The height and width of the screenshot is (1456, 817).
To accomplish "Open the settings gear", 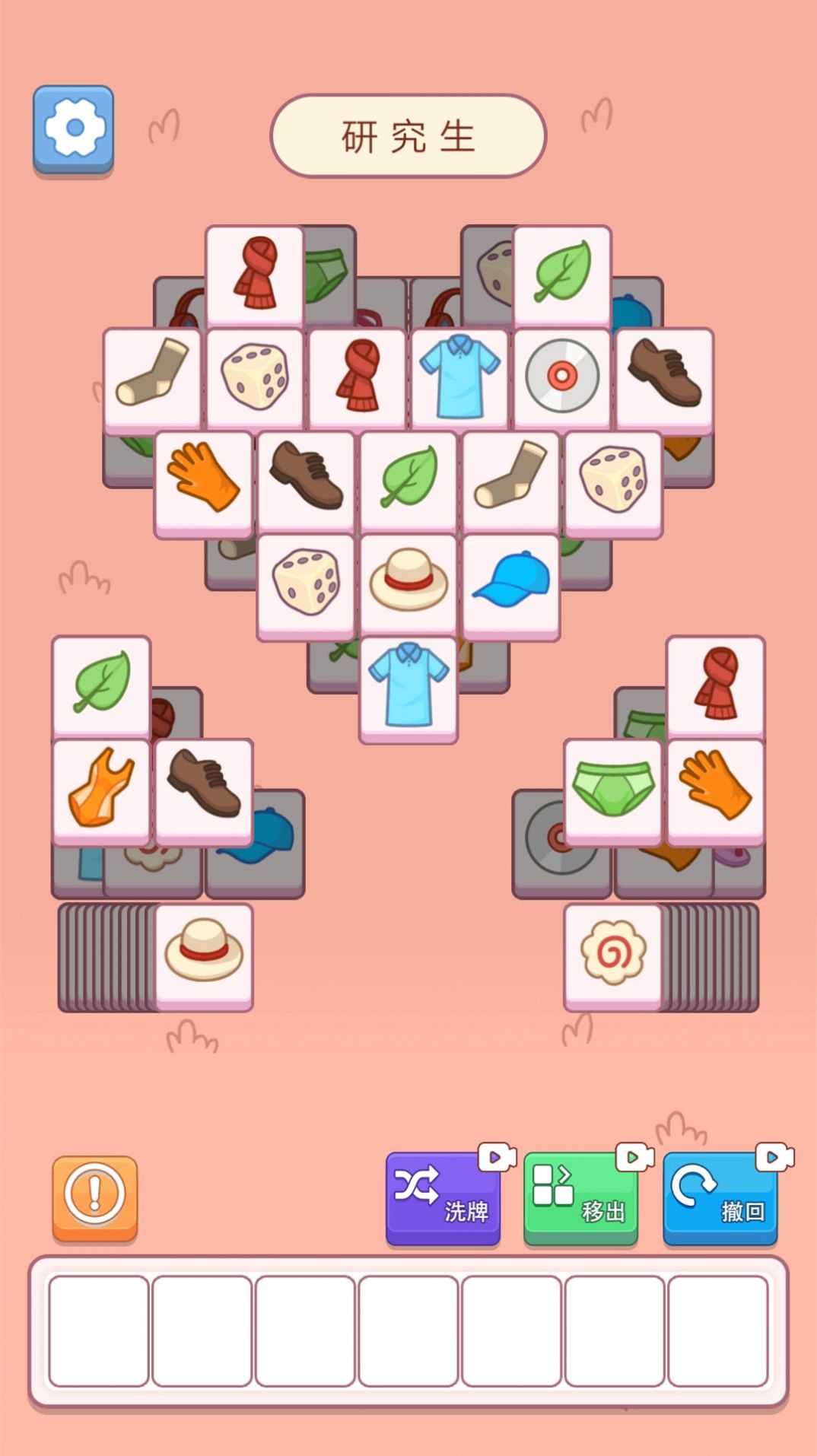I will tap(74, 129).
